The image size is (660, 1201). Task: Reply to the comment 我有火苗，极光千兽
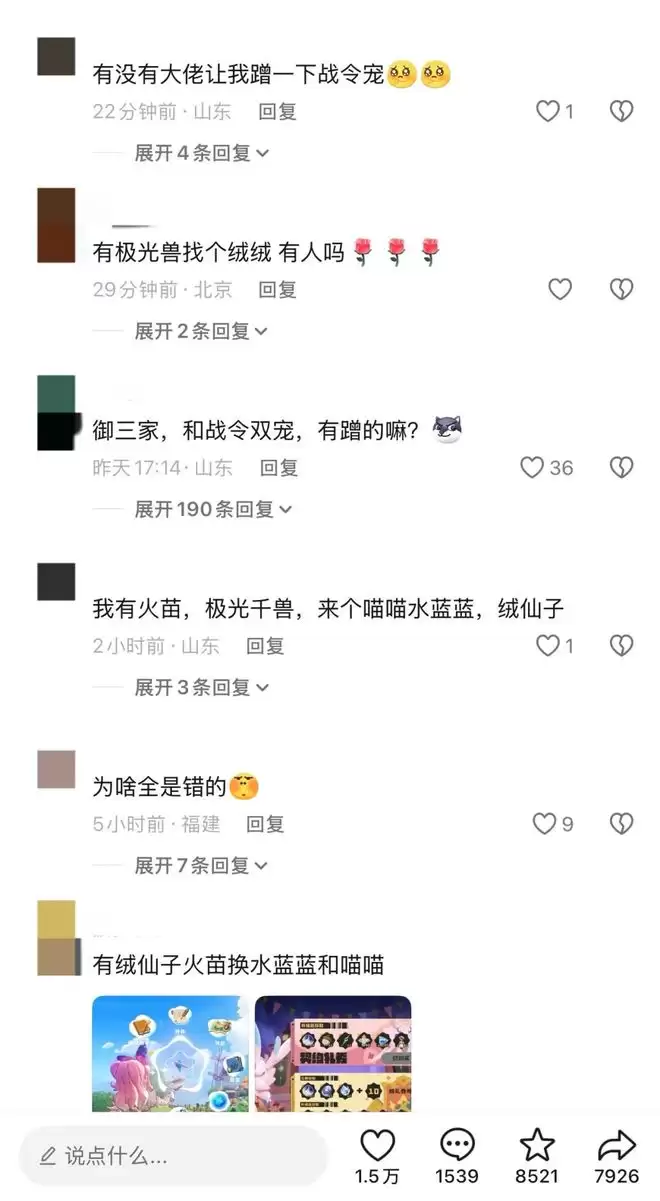[x=266, y=646]
